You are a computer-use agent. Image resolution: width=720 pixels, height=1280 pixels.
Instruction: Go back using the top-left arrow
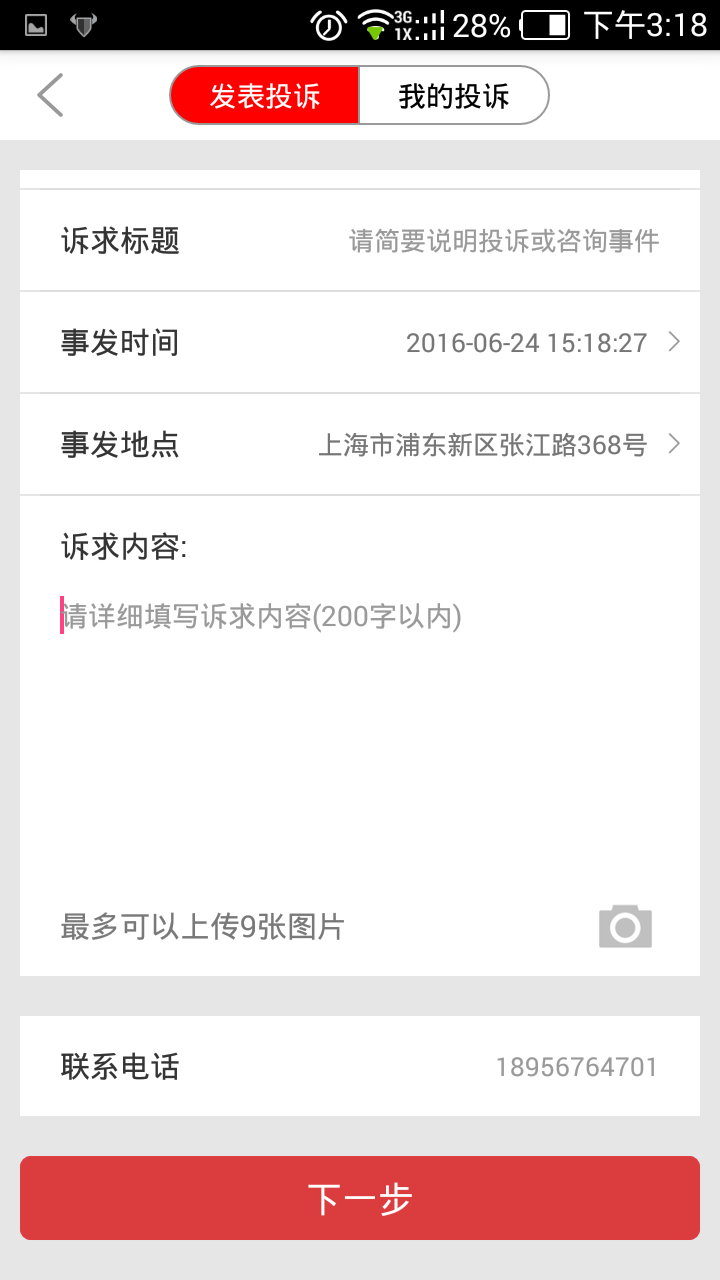click(x=50, y=96)
